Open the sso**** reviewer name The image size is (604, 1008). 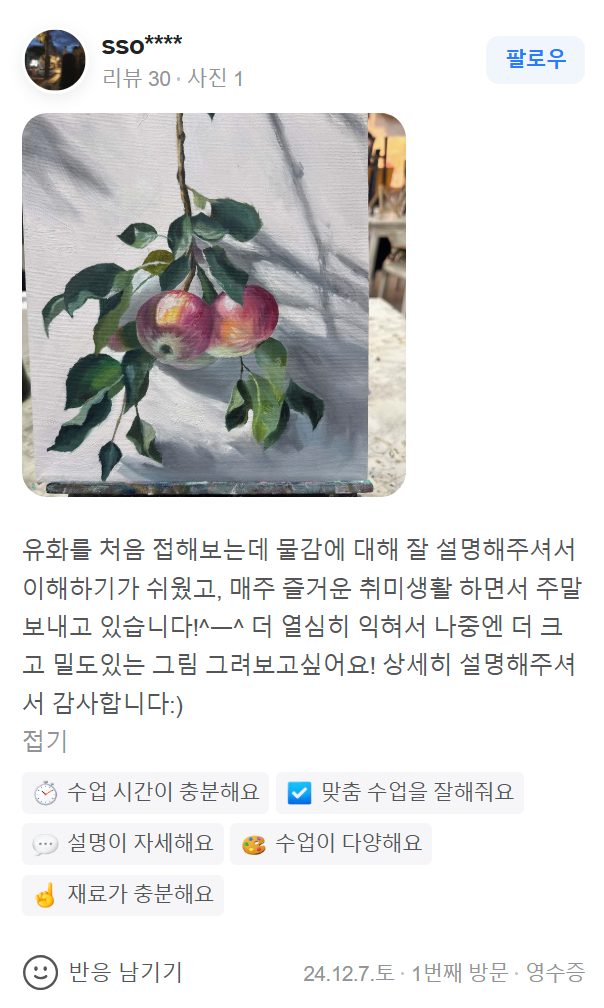coord(142,45)
